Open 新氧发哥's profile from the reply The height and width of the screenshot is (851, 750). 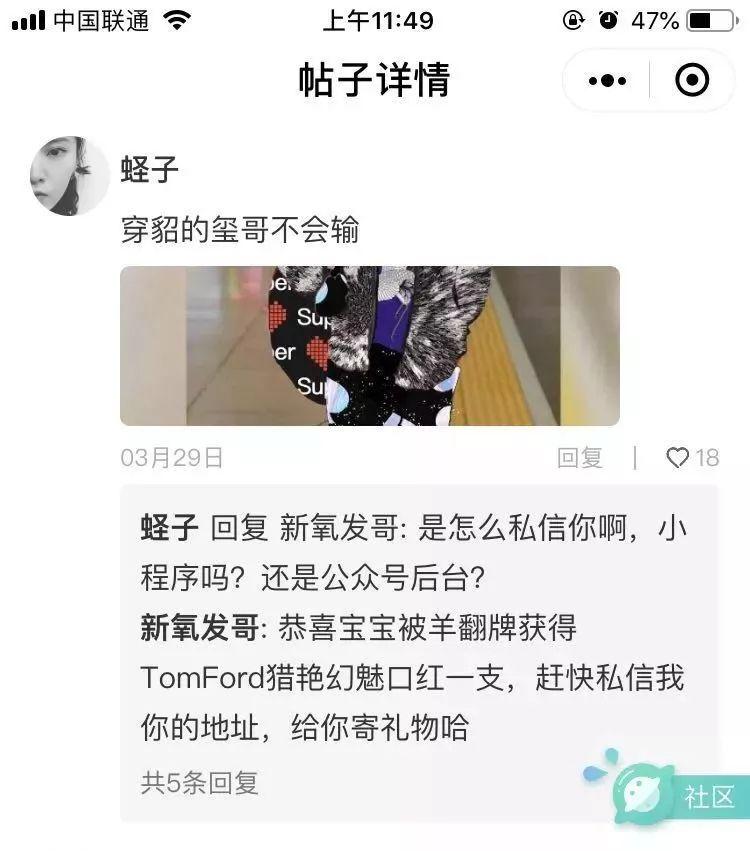point(198,629)
